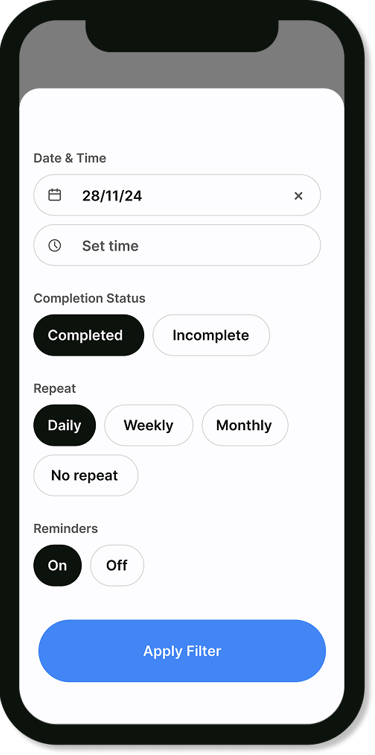Tap the Apply Filter button

pos(182,651)
